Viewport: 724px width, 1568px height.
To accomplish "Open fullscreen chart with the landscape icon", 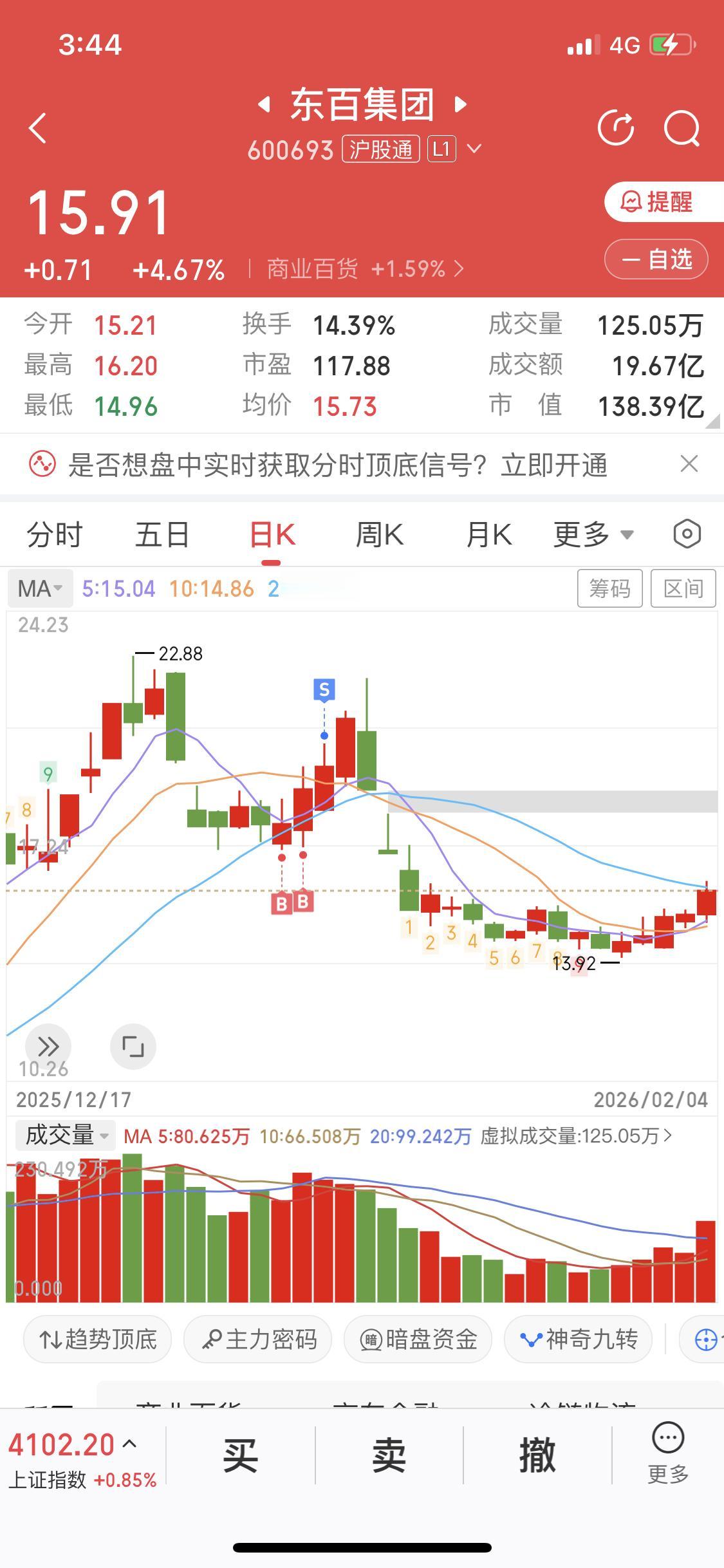I will (133, 1046).
